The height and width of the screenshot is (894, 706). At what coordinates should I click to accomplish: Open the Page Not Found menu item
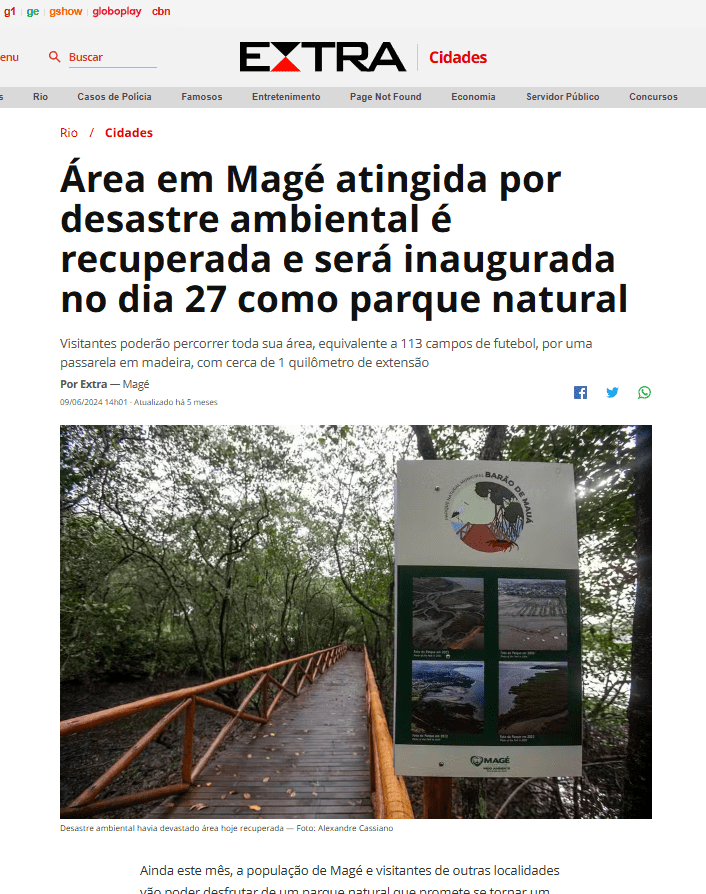(x=385, y=97)
